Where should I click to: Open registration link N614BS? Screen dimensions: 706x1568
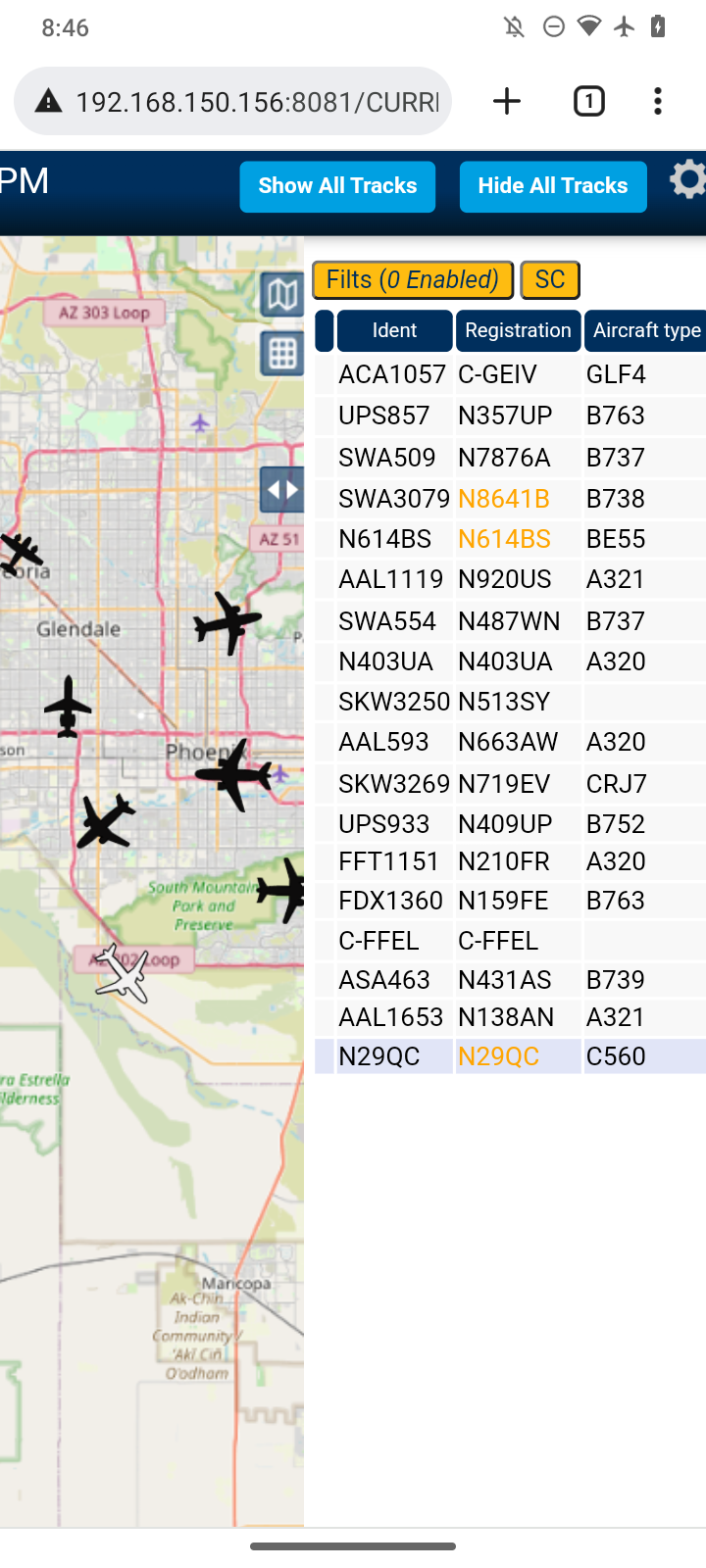pos(504,539)
